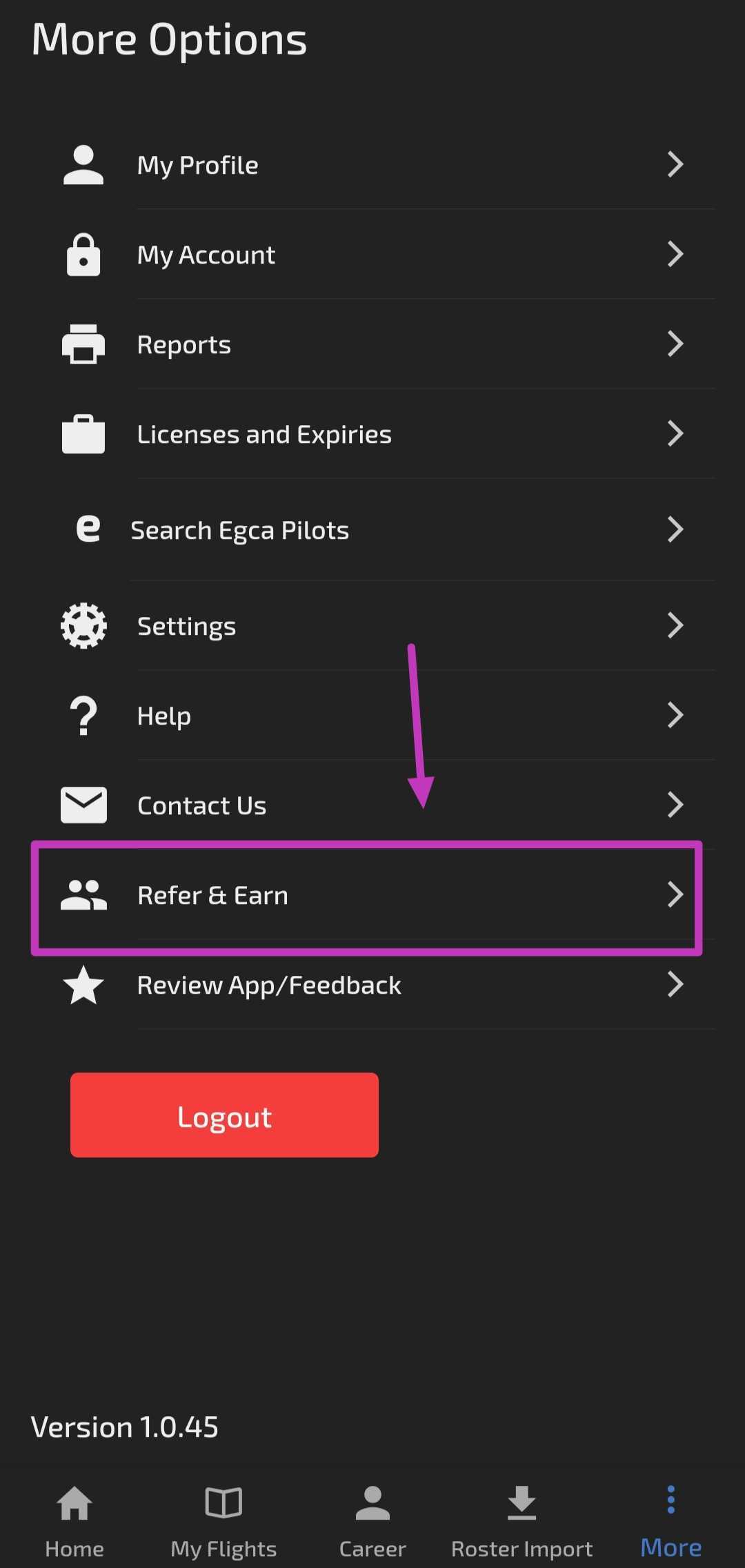
Task: Tap Review App/Feedback
Action: 372,985
